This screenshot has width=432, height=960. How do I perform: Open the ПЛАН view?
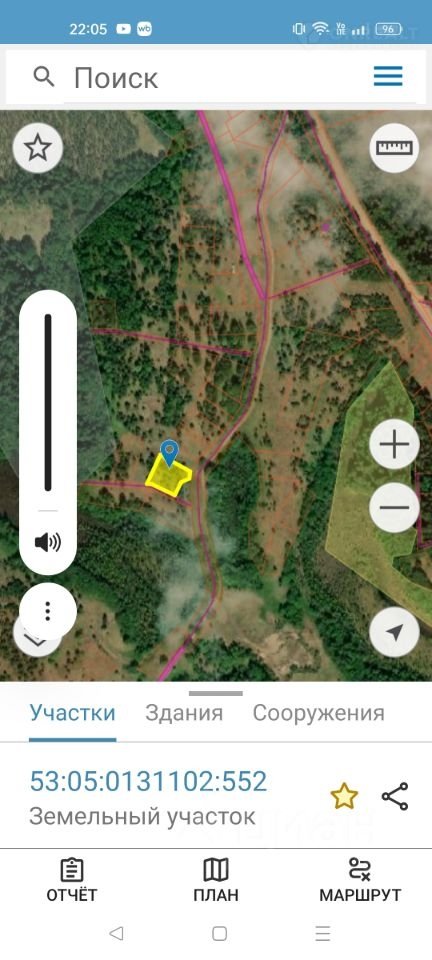pos(215,880)
